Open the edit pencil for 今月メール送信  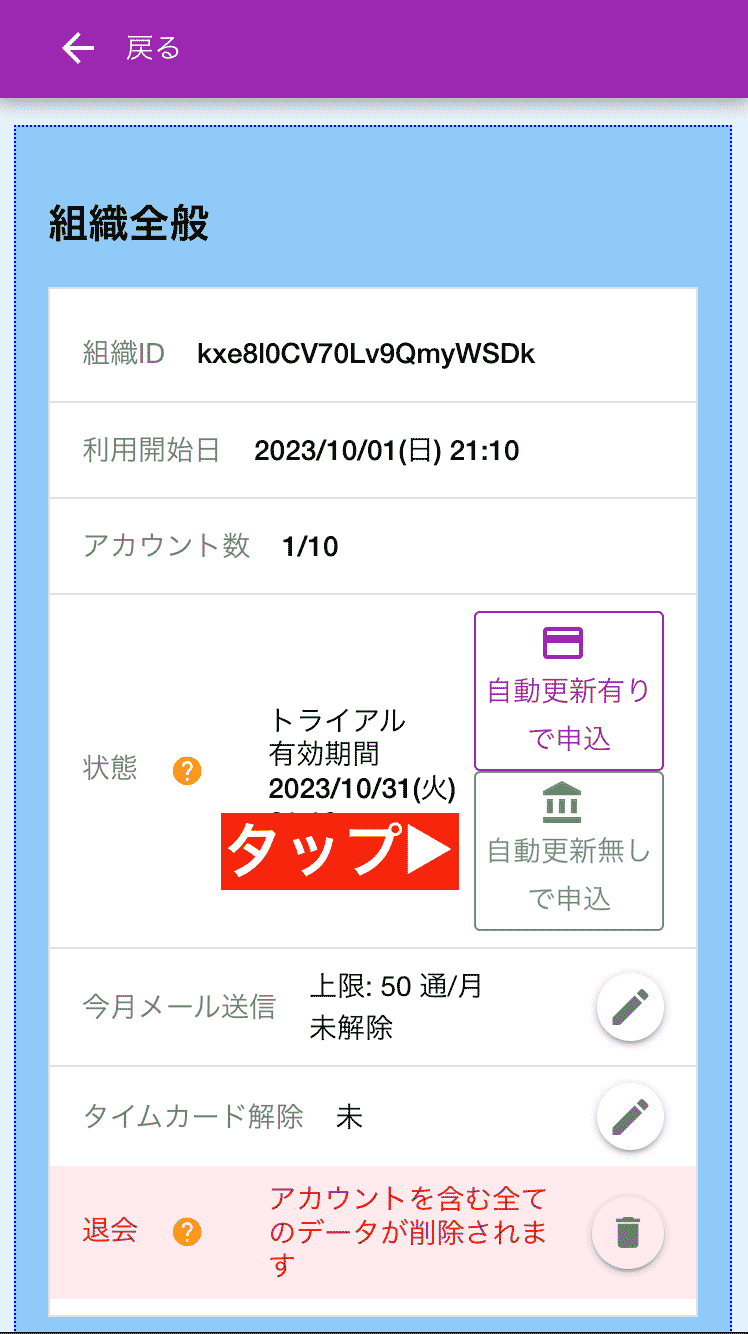[x=630, y=1007]
